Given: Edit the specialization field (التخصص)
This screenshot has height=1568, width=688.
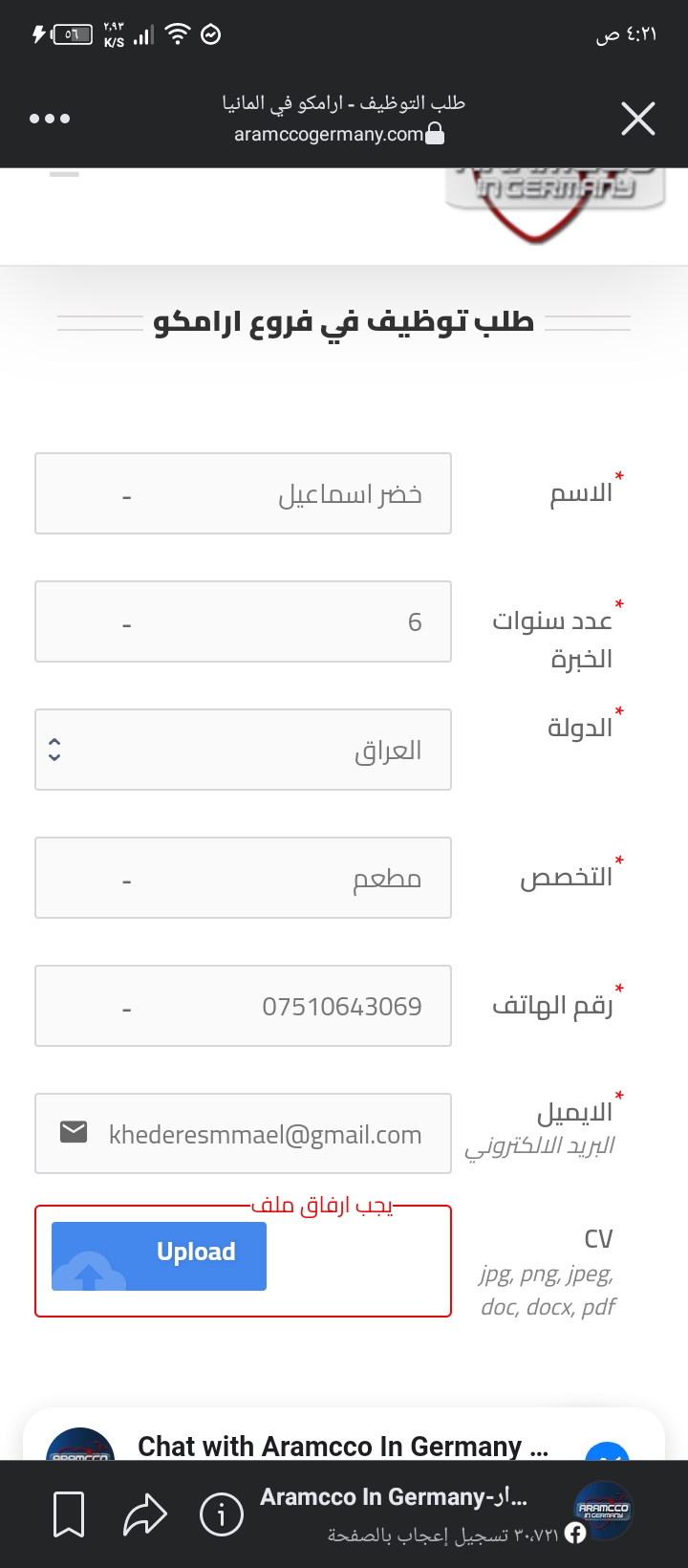Looking at the screenshot, I should pyautogui.click(x=243, y=878).
